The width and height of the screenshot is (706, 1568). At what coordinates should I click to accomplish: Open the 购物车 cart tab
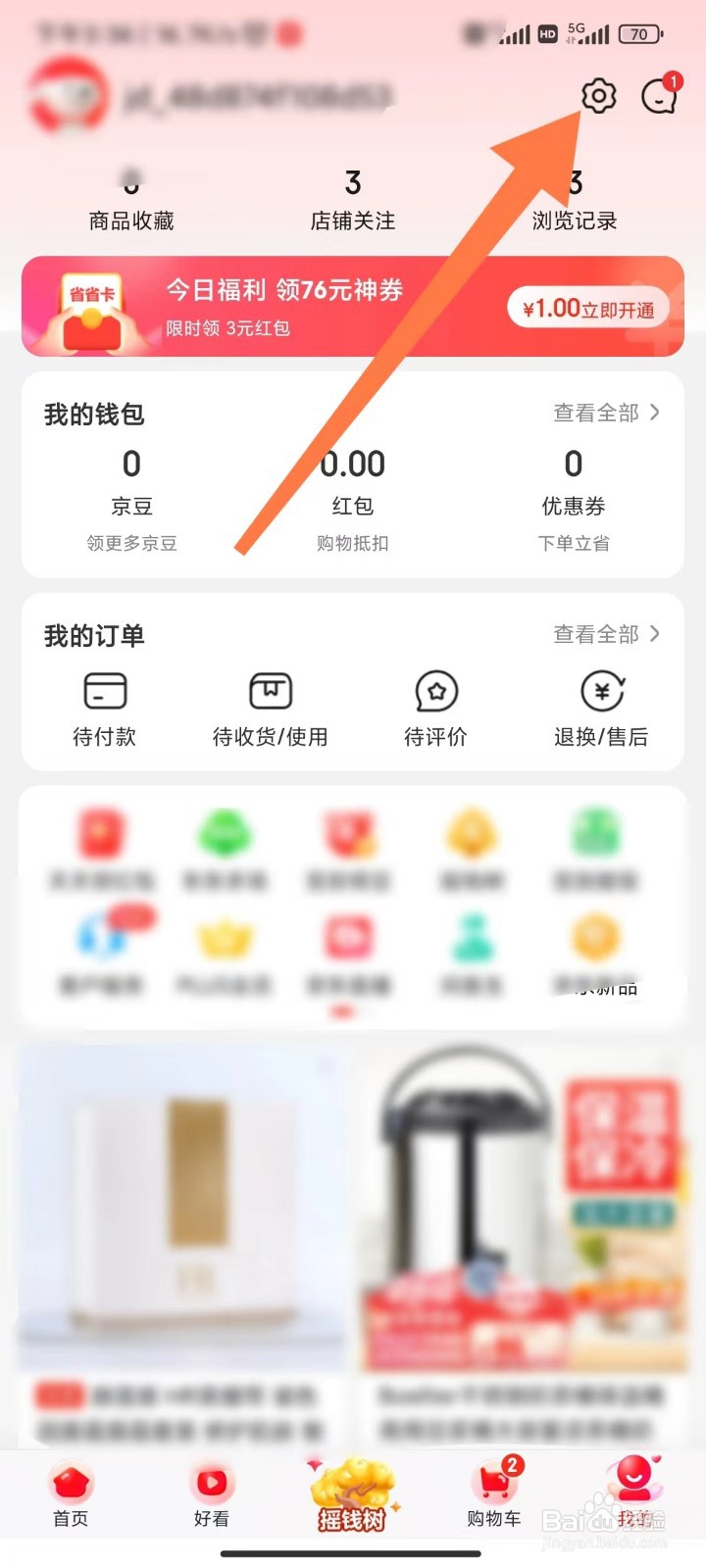(x=494, y=1495)
